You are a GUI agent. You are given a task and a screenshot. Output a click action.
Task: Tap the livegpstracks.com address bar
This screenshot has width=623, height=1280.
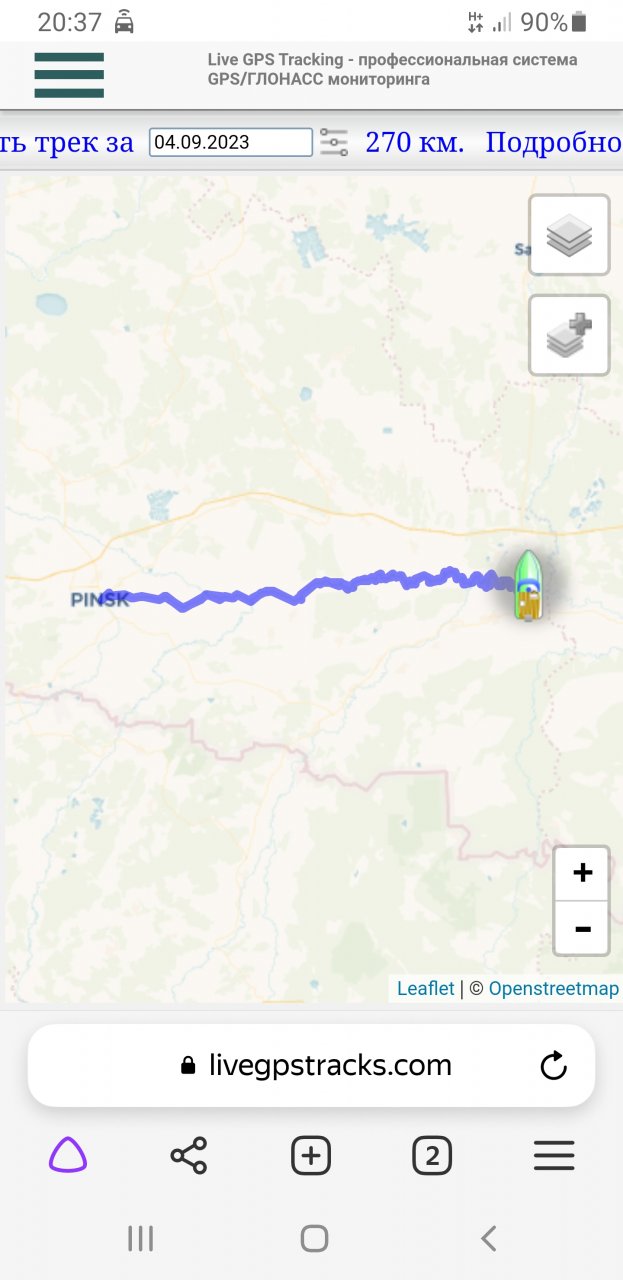pos(330,1065)
